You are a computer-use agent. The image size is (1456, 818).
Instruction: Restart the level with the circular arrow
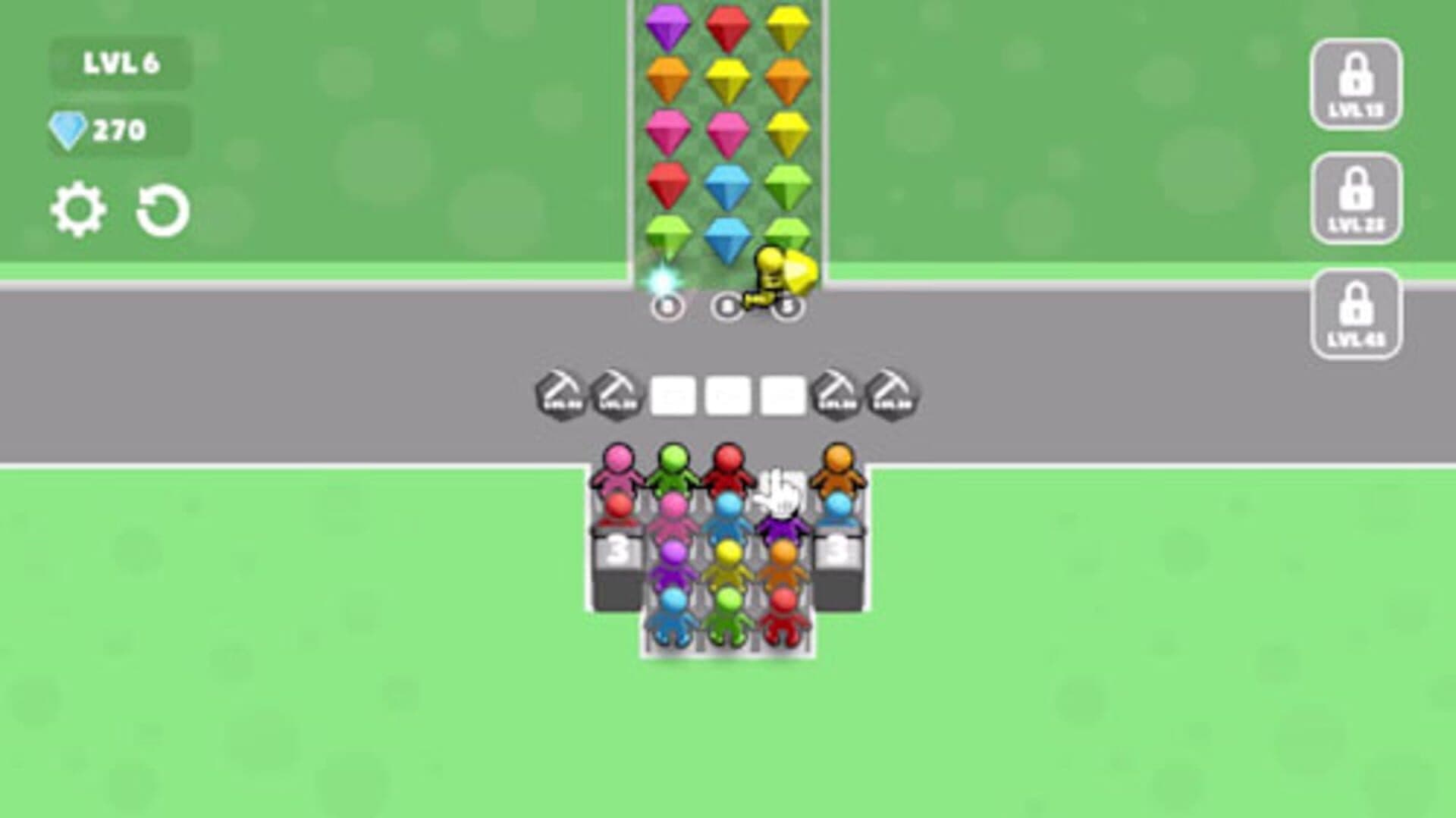(162, 211)
